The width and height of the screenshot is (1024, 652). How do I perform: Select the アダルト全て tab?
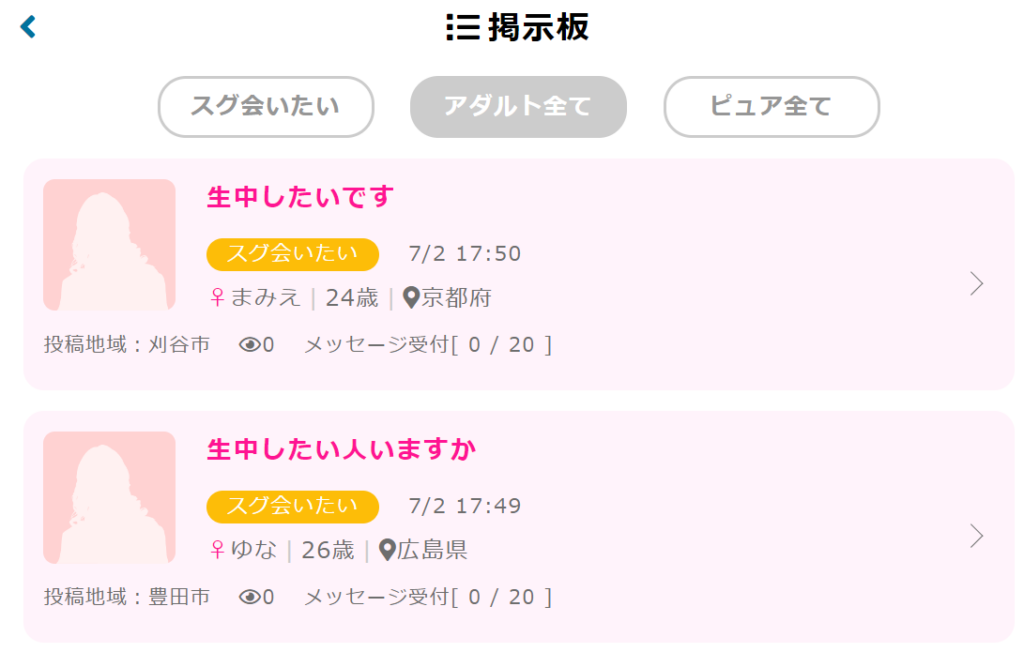[518, 106]
